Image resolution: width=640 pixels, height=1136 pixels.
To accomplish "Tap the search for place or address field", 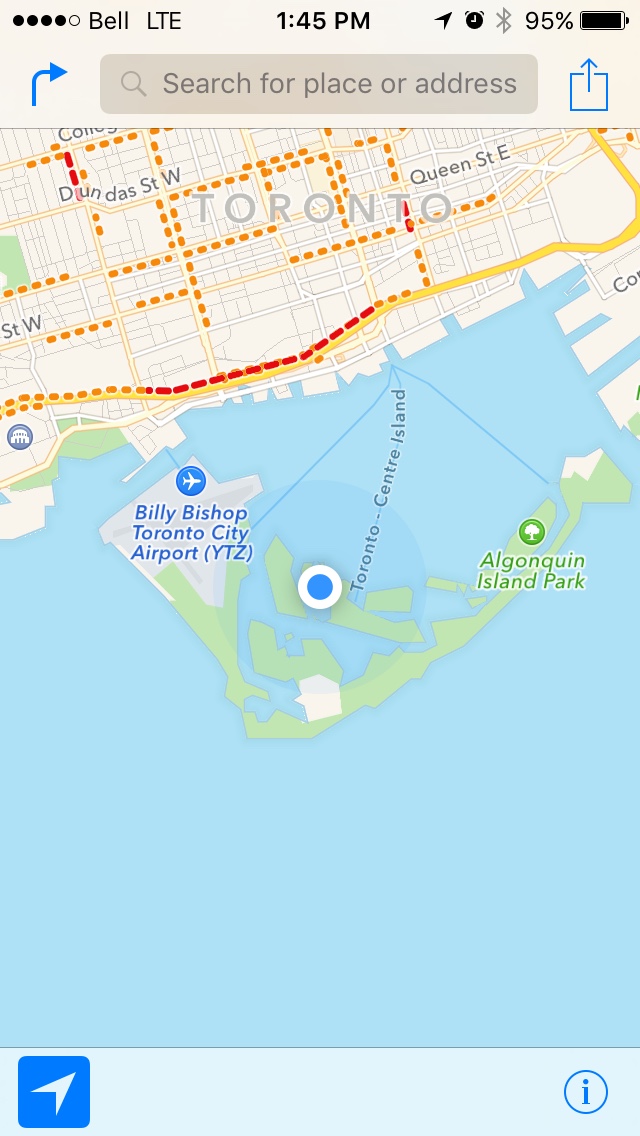I will tap(319, 84).
